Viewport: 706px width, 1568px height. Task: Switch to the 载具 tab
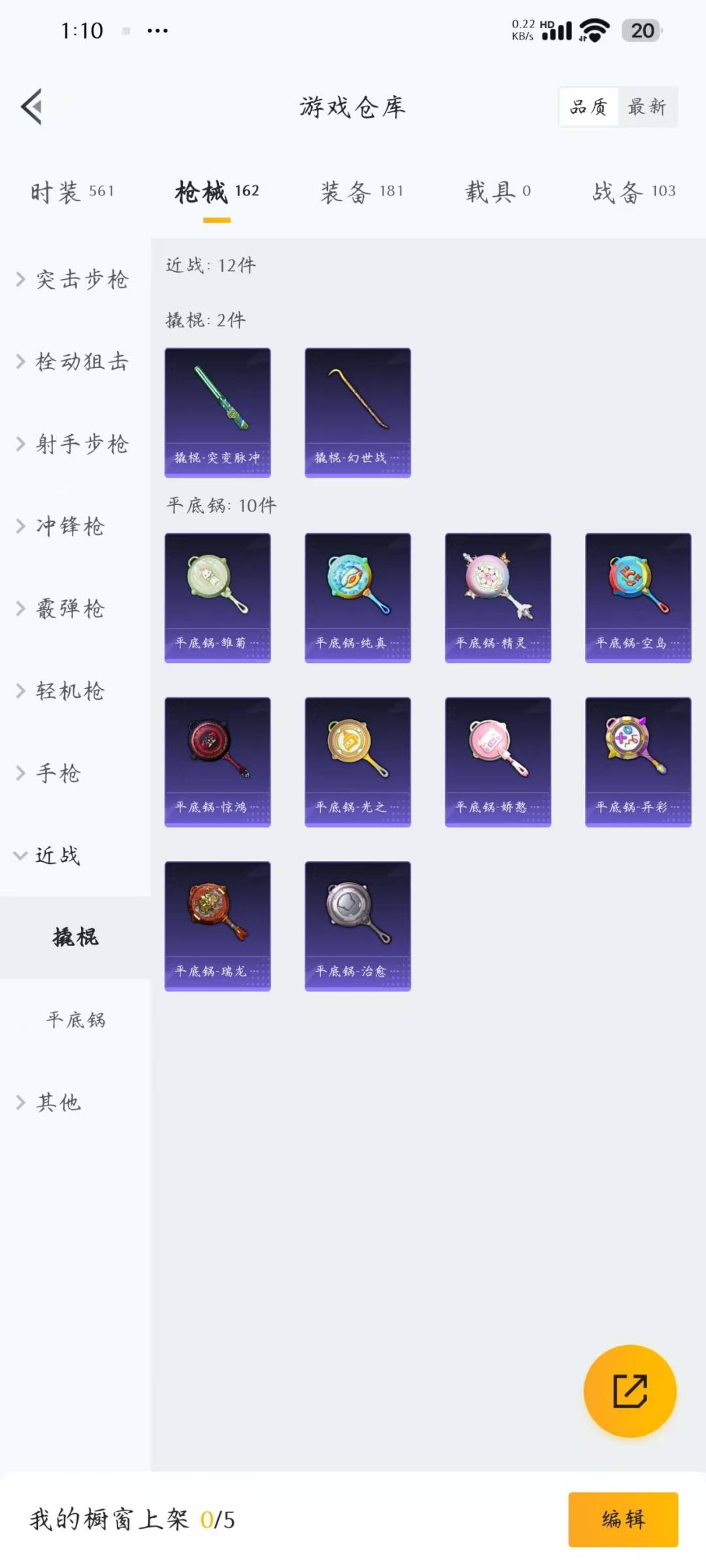(497, 191)
